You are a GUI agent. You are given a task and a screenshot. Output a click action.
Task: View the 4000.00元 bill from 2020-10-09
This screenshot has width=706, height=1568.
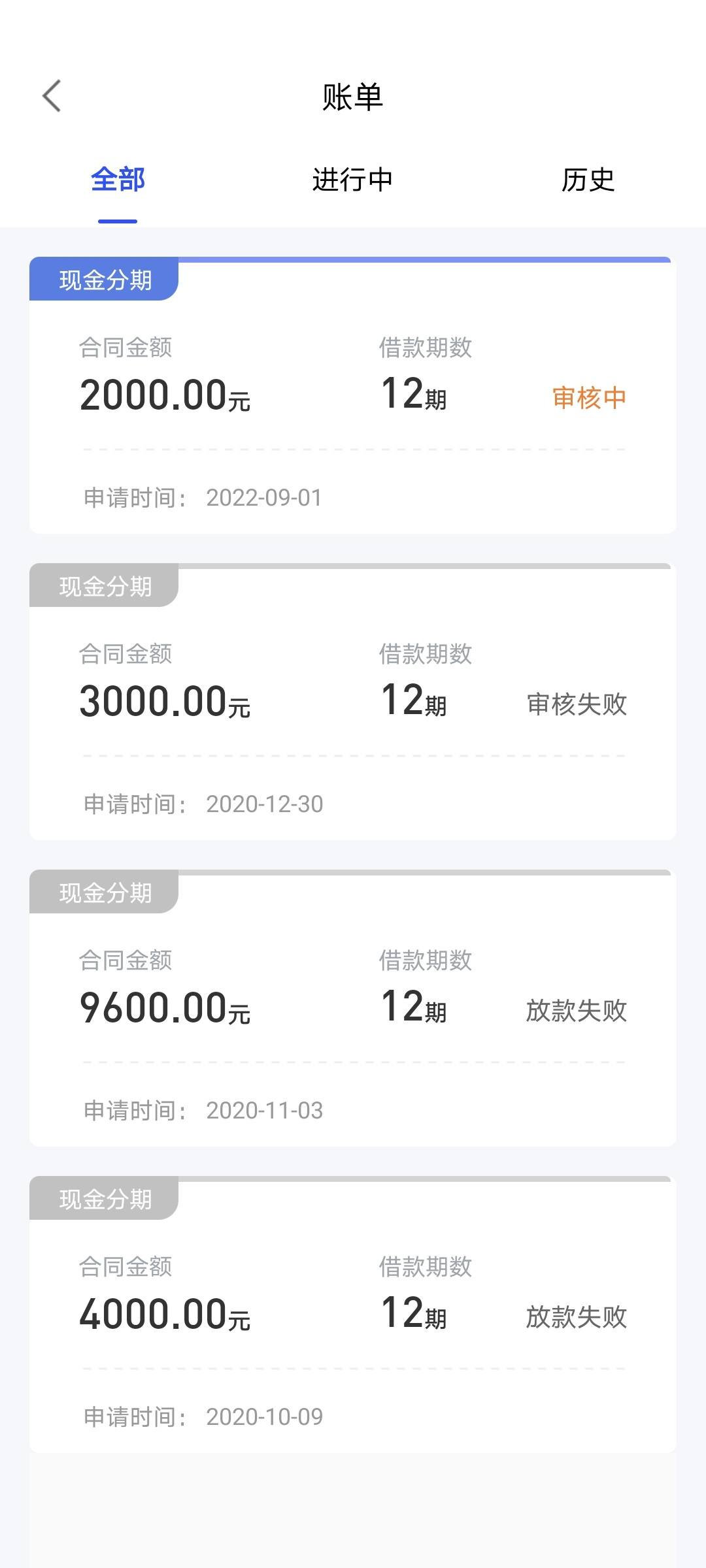tap(353, 1315)
